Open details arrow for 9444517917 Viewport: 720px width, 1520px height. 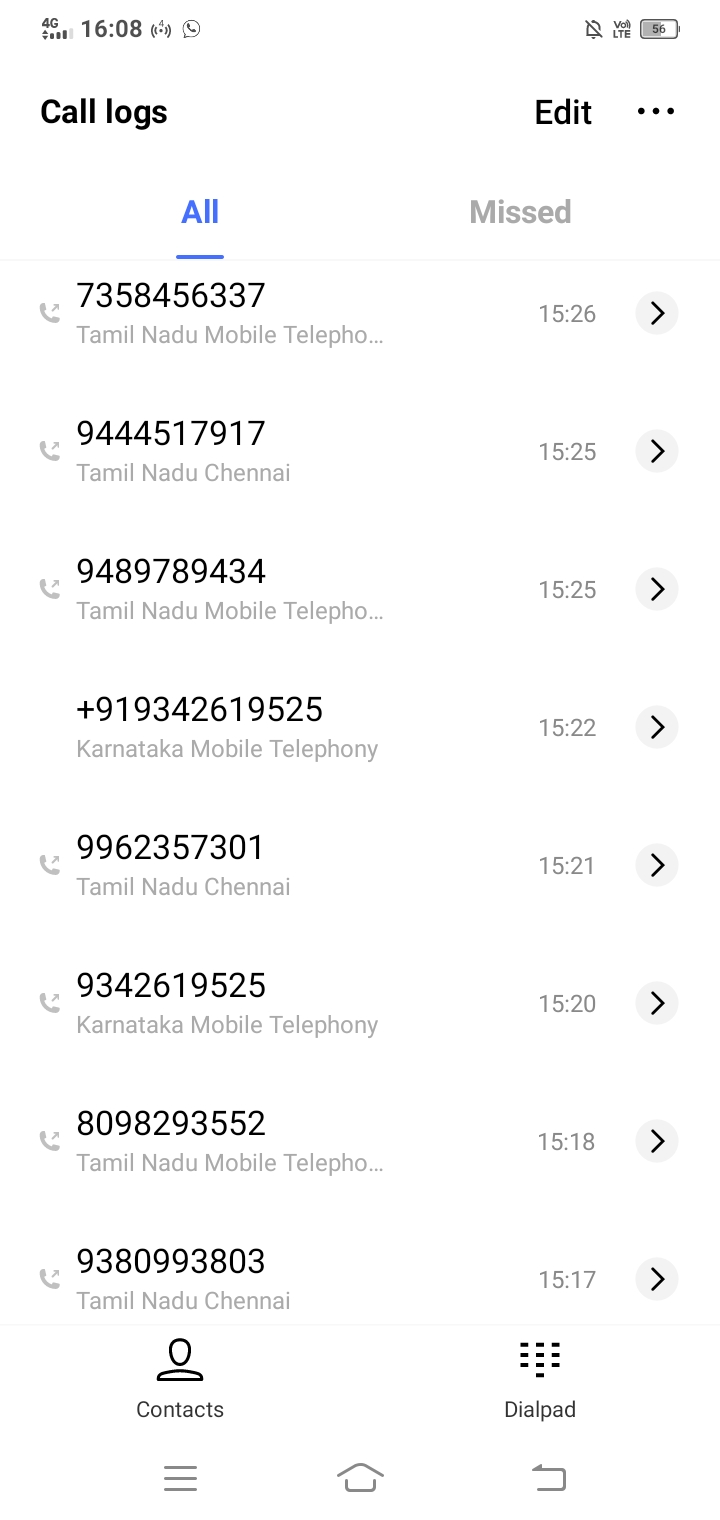tap(657, 451)
